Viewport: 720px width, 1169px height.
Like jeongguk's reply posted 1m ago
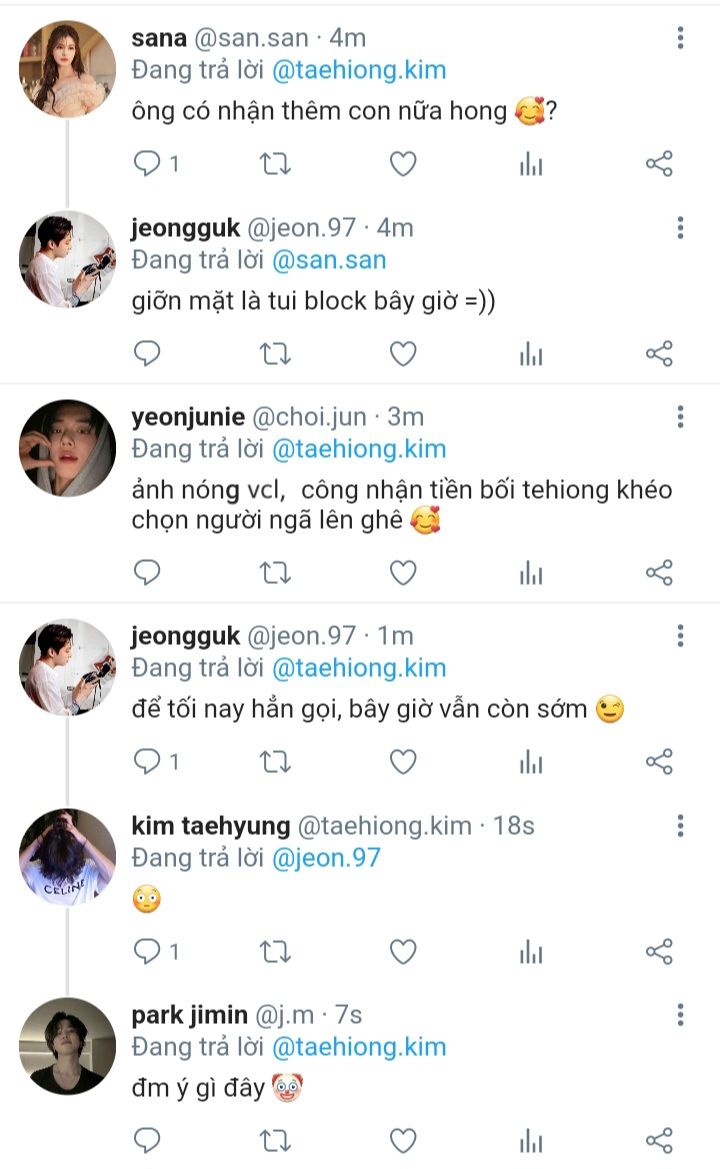402,762
